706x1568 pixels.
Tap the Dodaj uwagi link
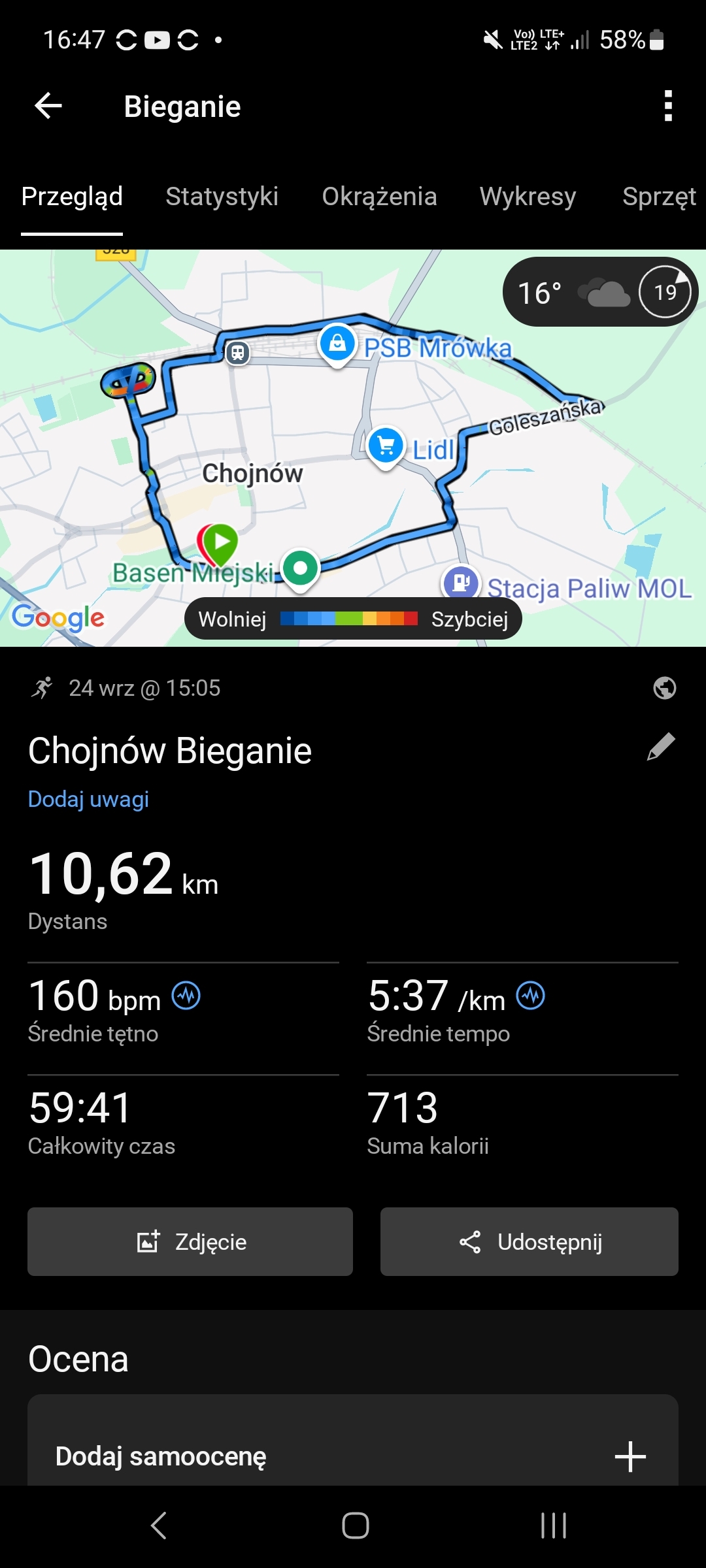[x=88, y=799]
